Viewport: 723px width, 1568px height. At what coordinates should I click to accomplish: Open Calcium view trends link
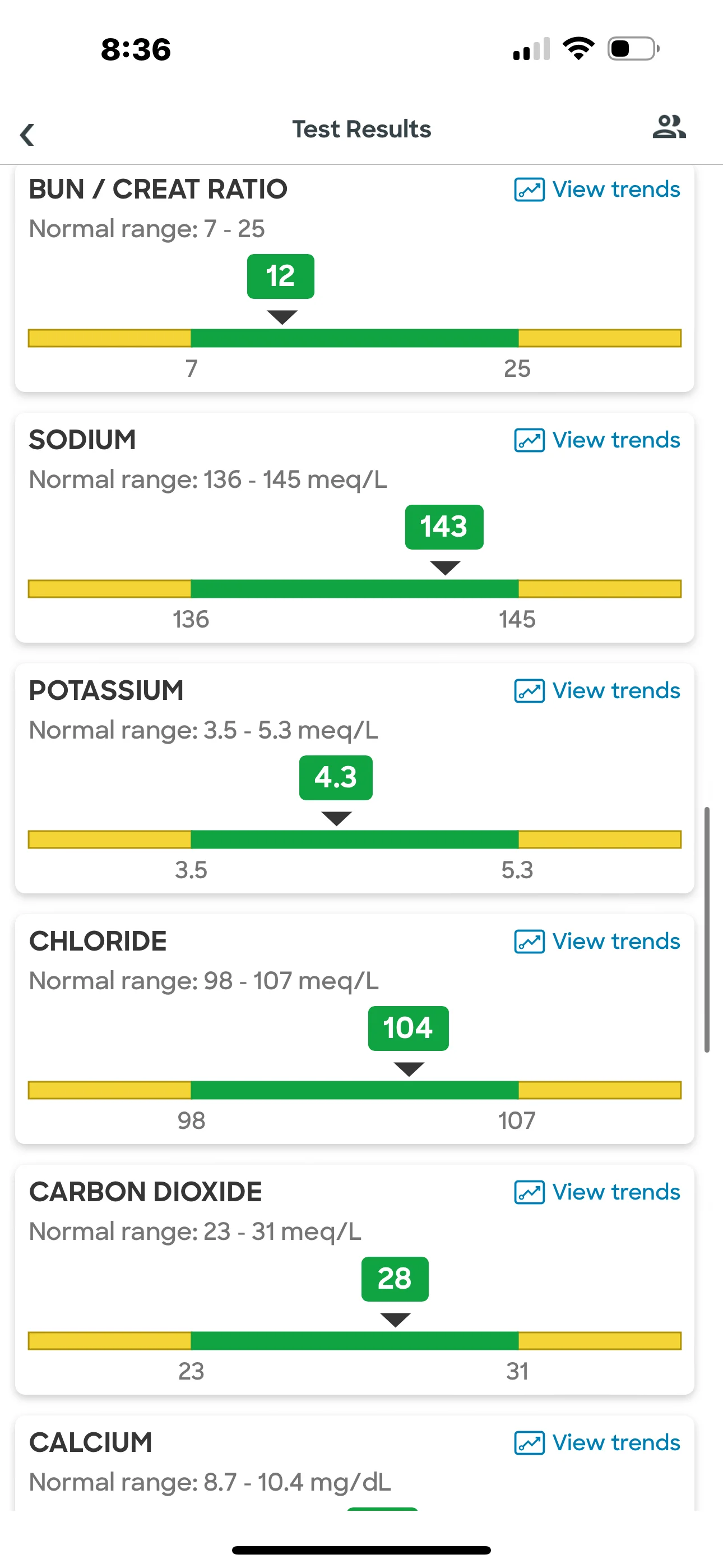tap(597, 1443)
